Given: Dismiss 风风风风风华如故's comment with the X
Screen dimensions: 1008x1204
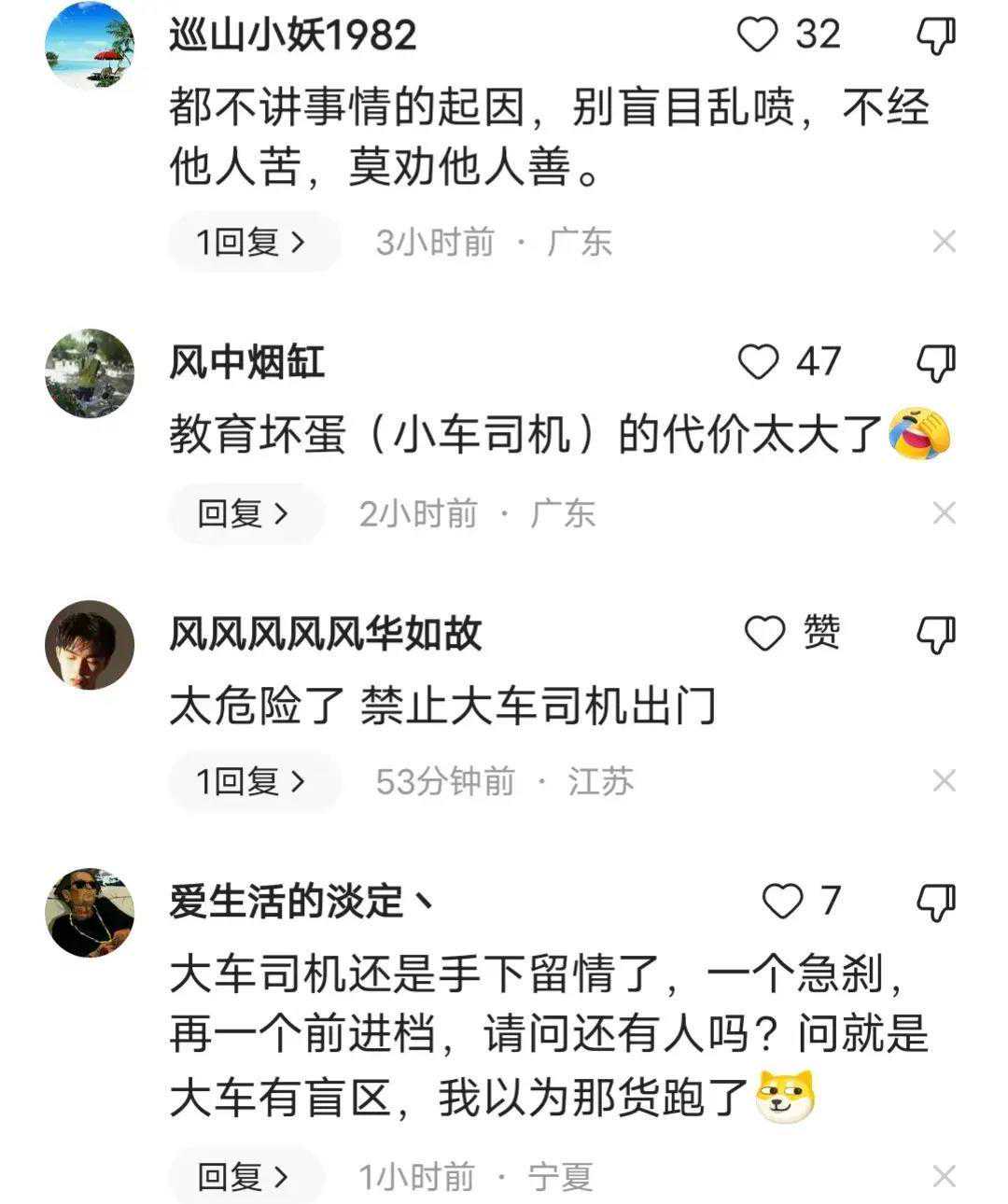Looking at the screenshot, I should pos(944,781).
